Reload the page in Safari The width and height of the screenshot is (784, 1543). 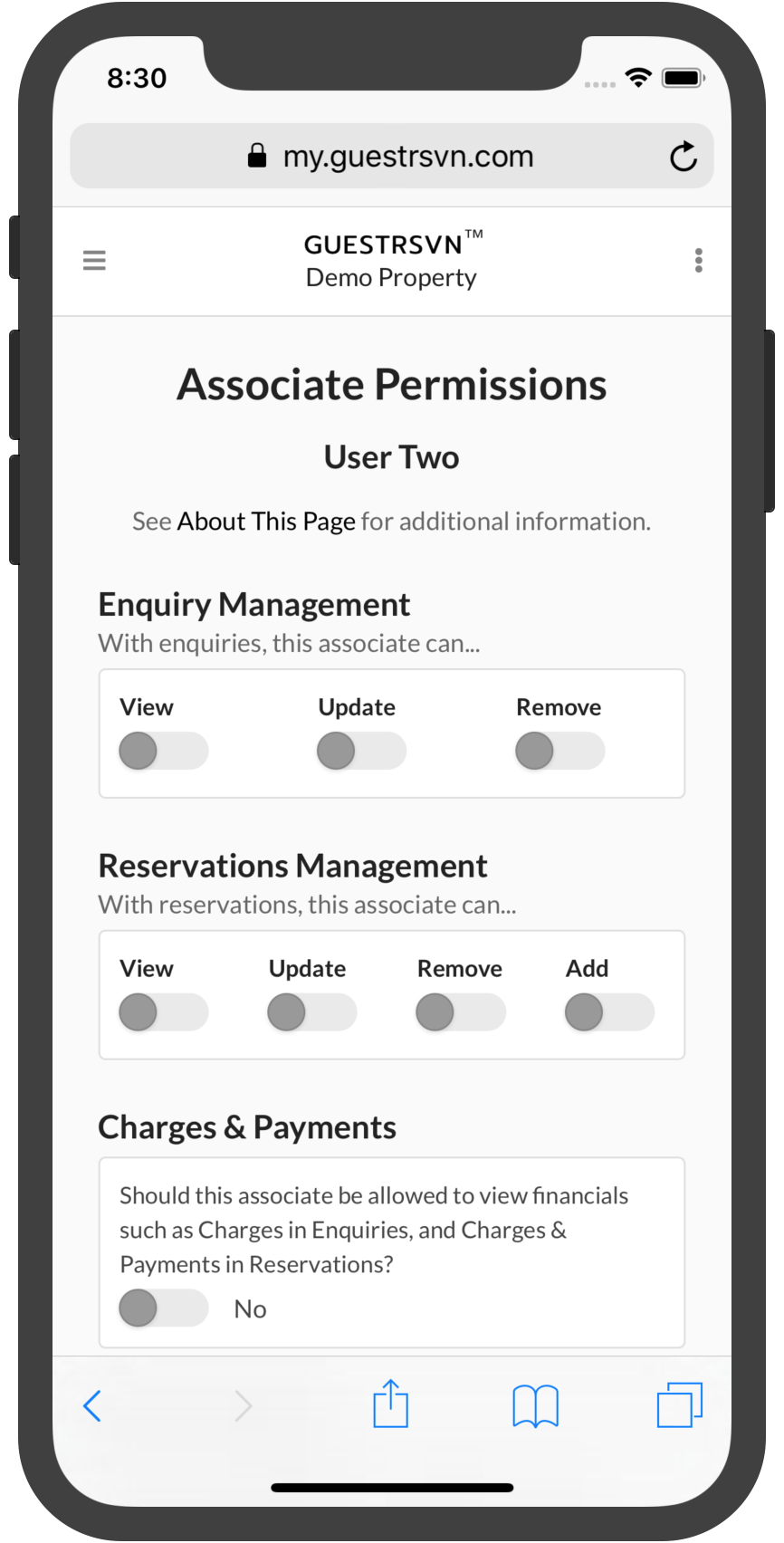(684, 157)
